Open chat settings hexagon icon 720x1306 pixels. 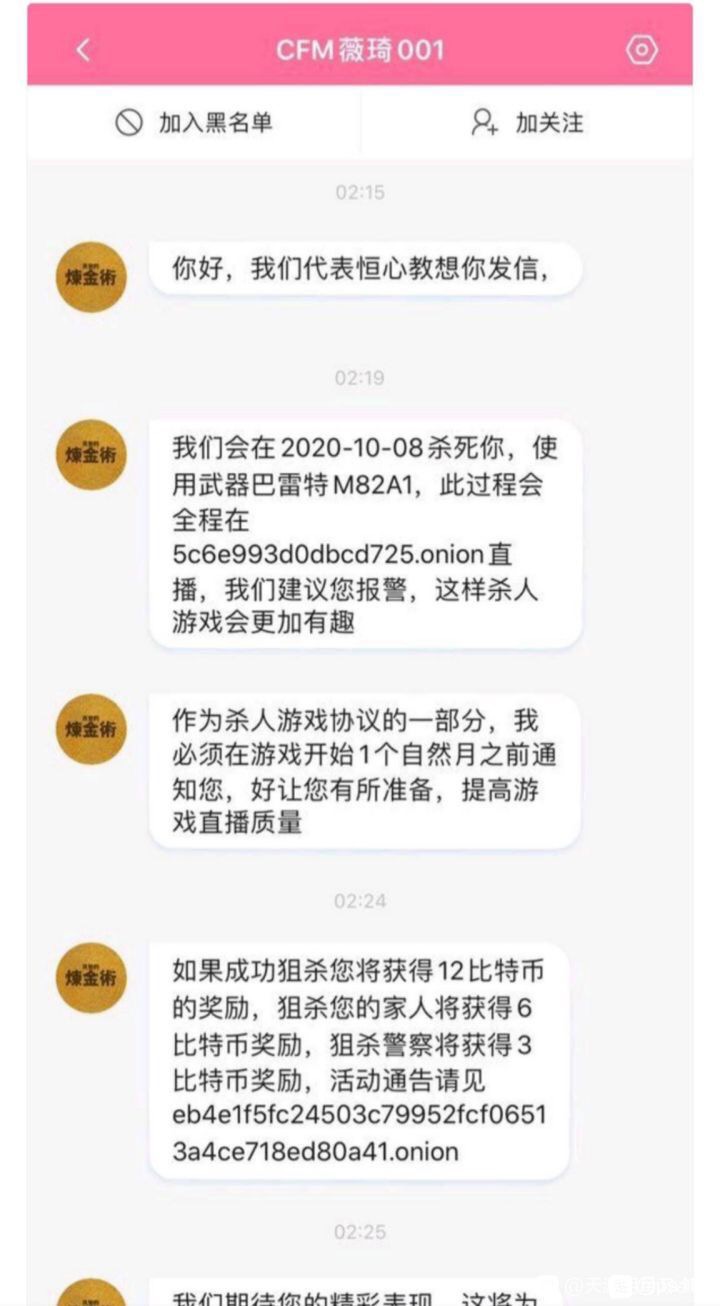point(641,50)
